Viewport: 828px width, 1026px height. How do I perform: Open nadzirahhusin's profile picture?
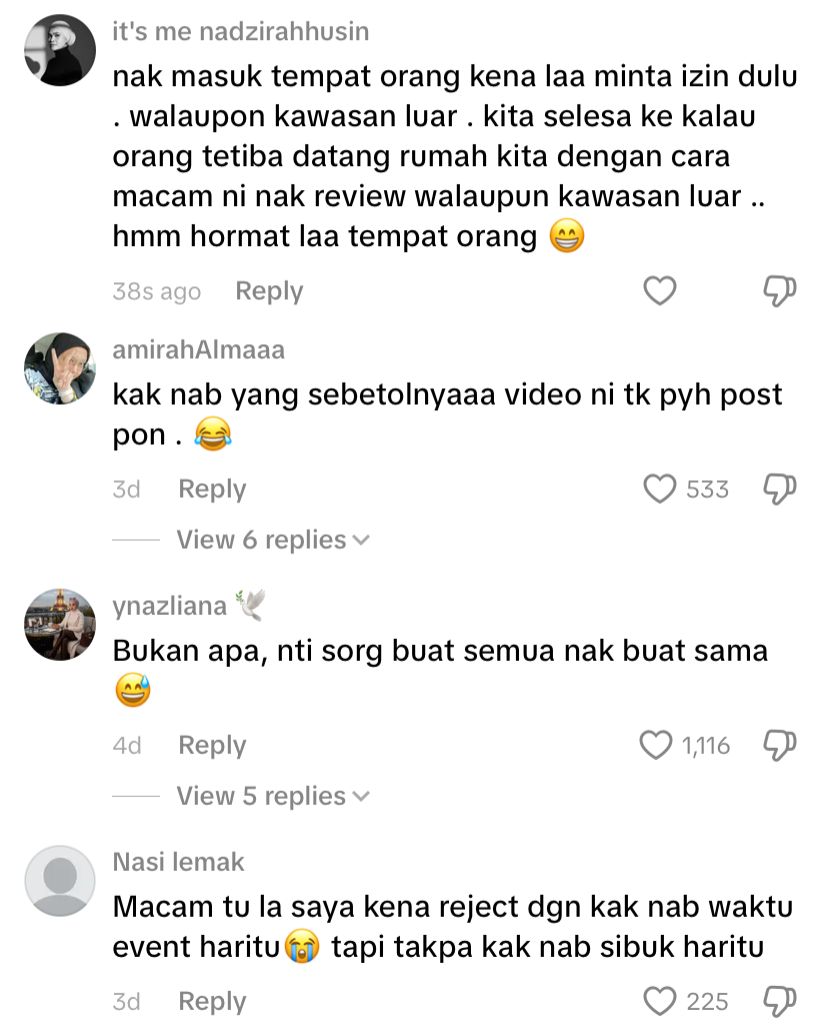click(x=59, y=51)
